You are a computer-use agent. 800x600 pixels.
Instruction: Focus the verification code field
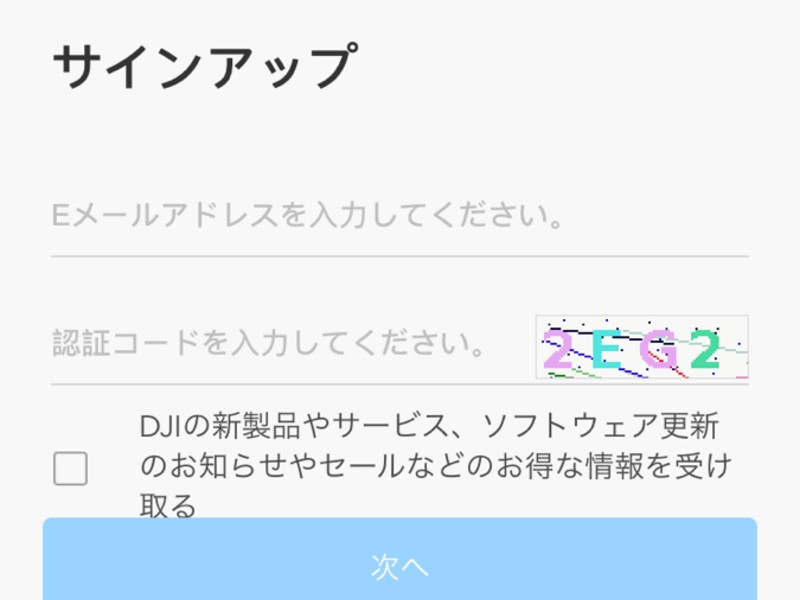click(285, 347)
